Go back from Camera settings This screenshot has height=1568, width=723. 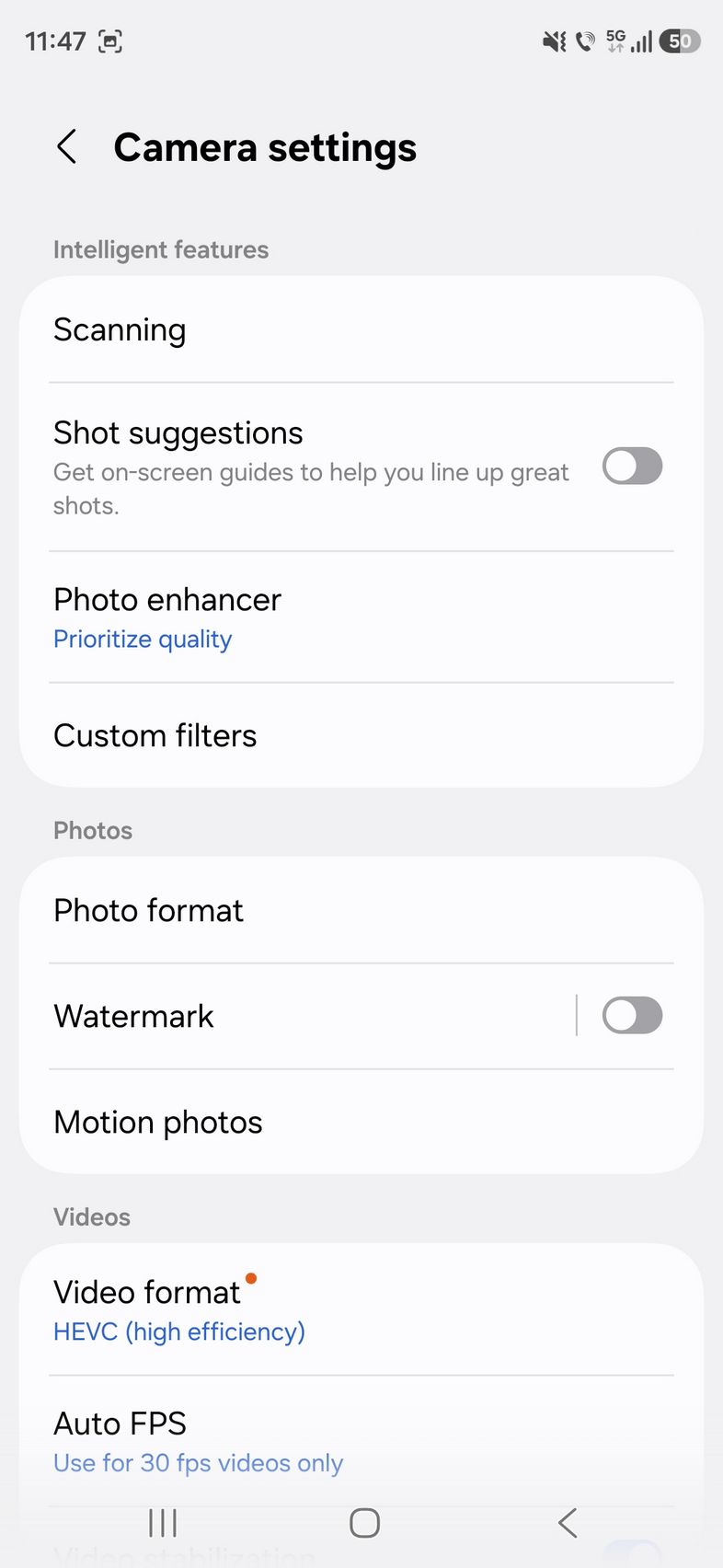[x=67, y=147]
